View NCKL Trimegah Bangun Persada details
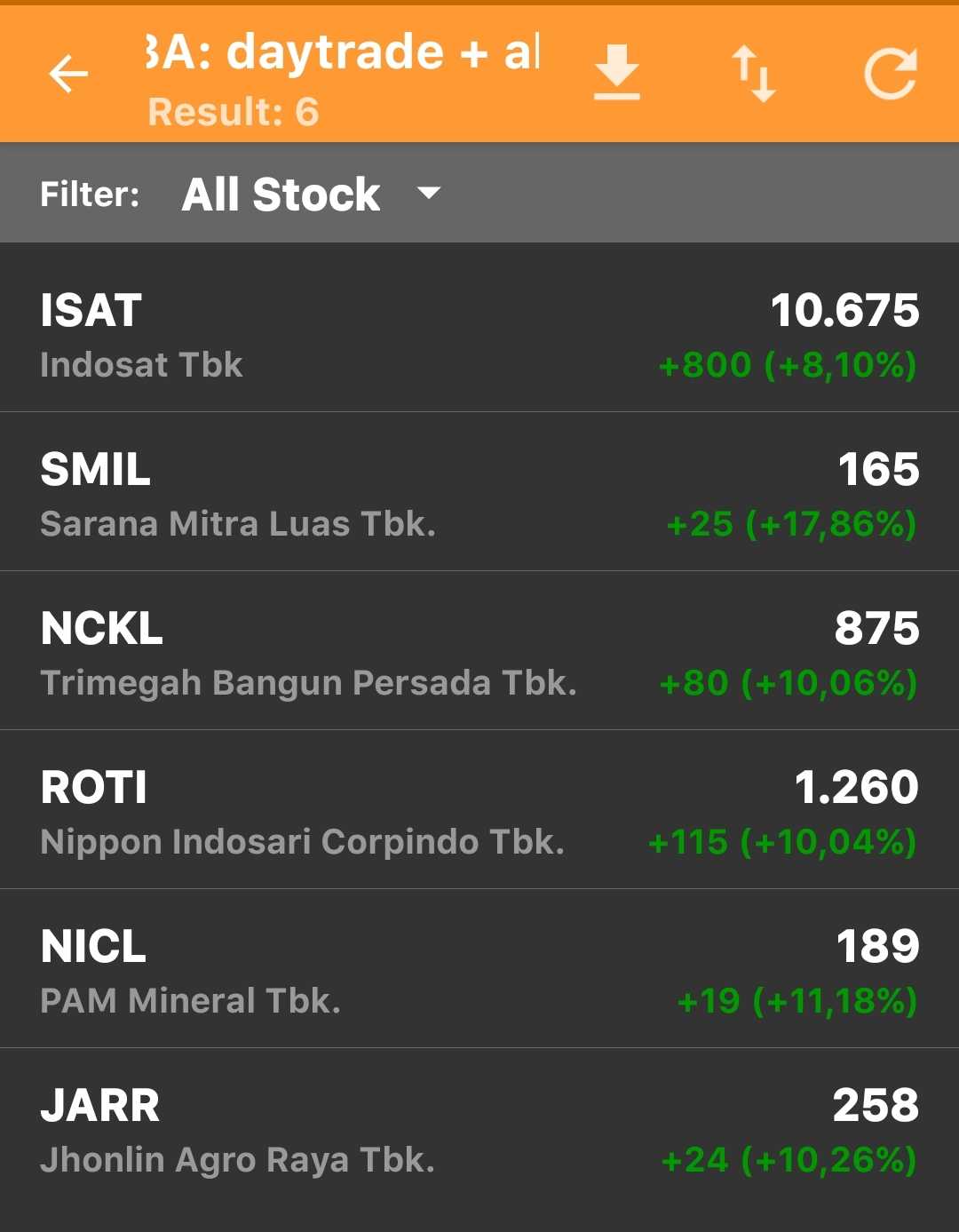 click(x=479, y=654)
